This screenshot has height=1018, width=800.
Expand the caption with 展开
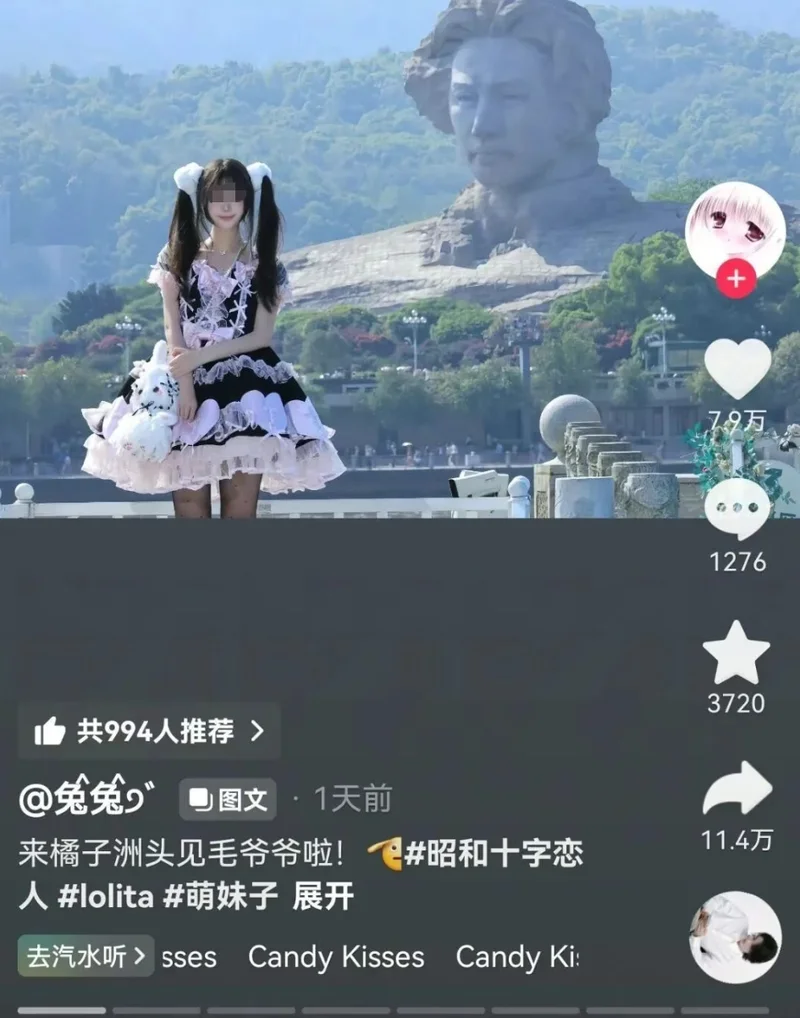[x=323, y=896]
